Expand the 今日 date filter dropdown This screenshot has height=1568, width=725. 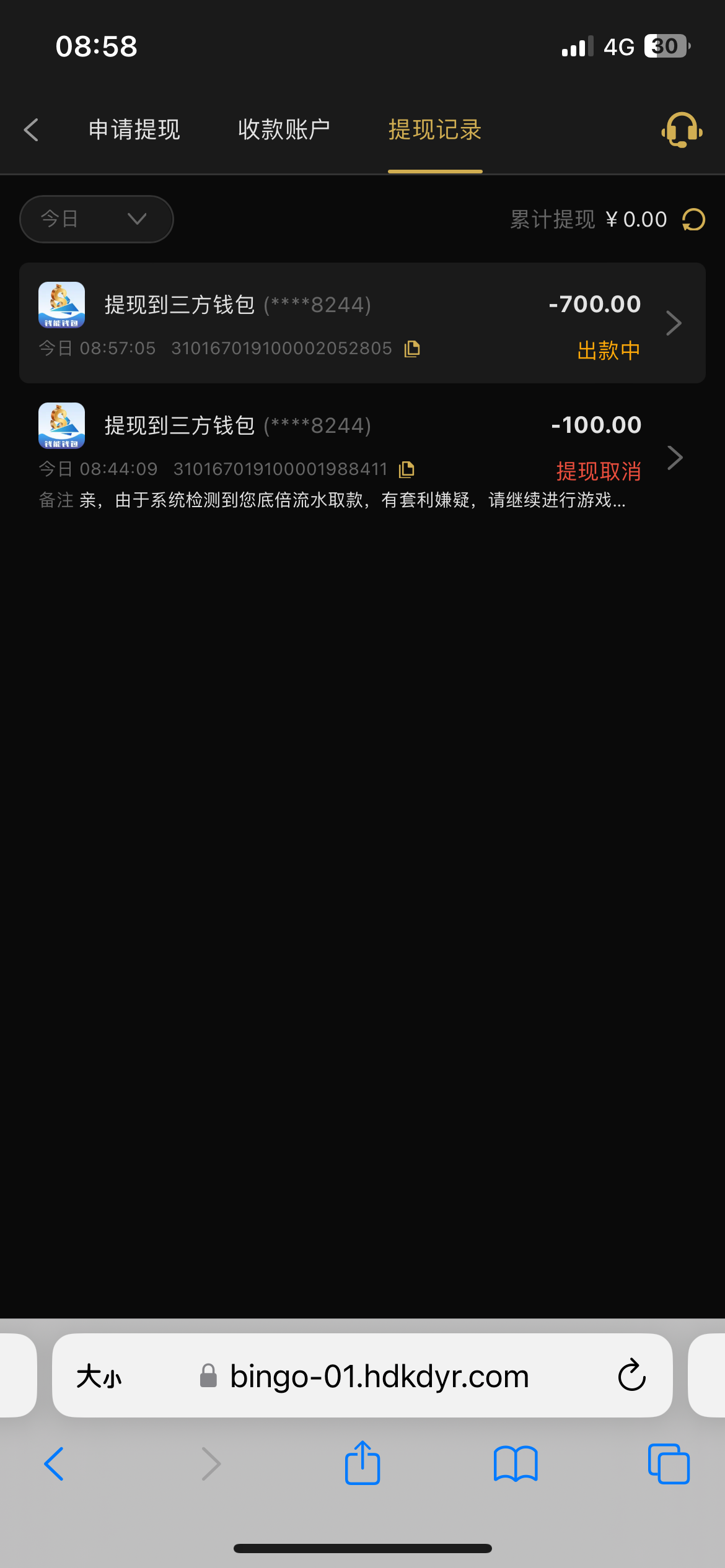click(97, 219)
